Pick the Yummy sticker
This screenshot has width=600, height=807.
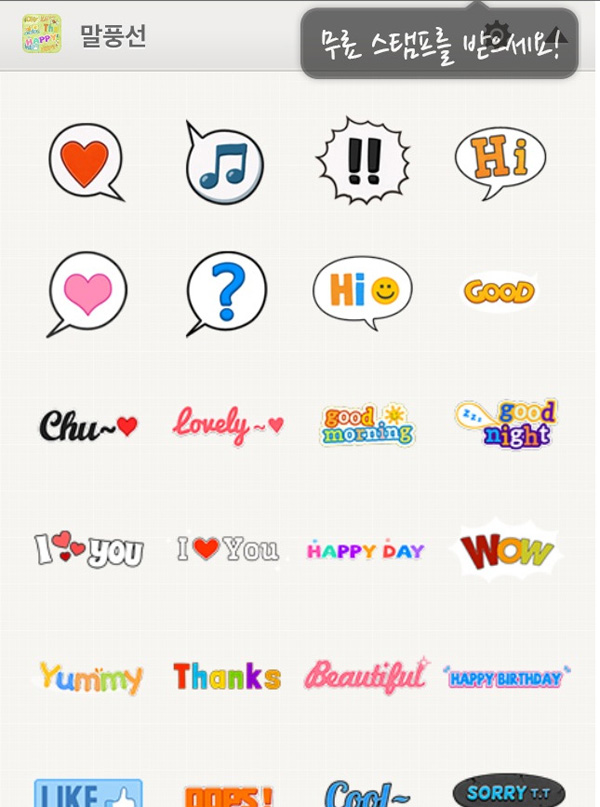pos(91,679)
